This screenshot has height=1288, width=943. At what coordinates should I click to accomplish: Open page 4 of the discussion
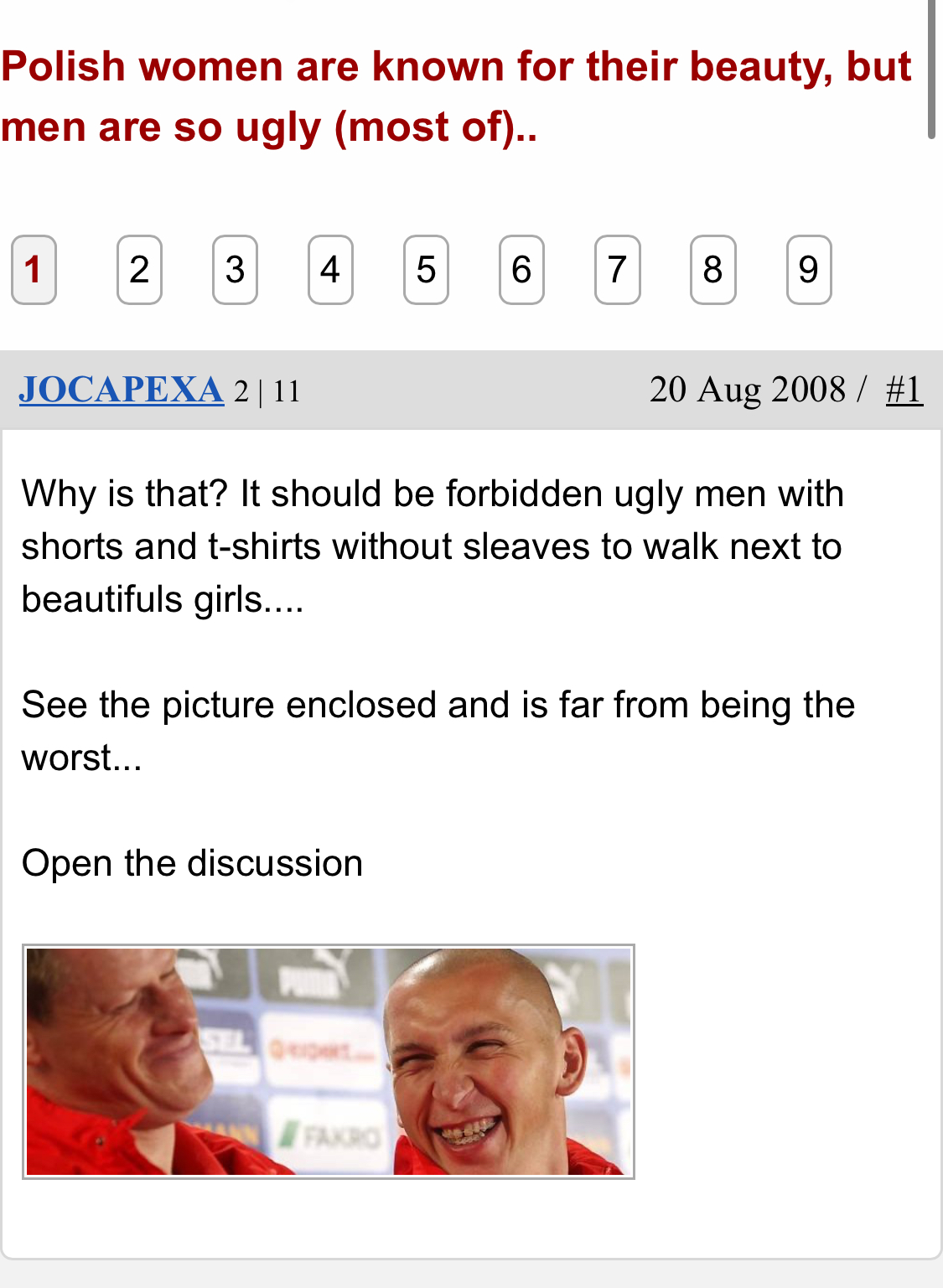pos(330,270)
